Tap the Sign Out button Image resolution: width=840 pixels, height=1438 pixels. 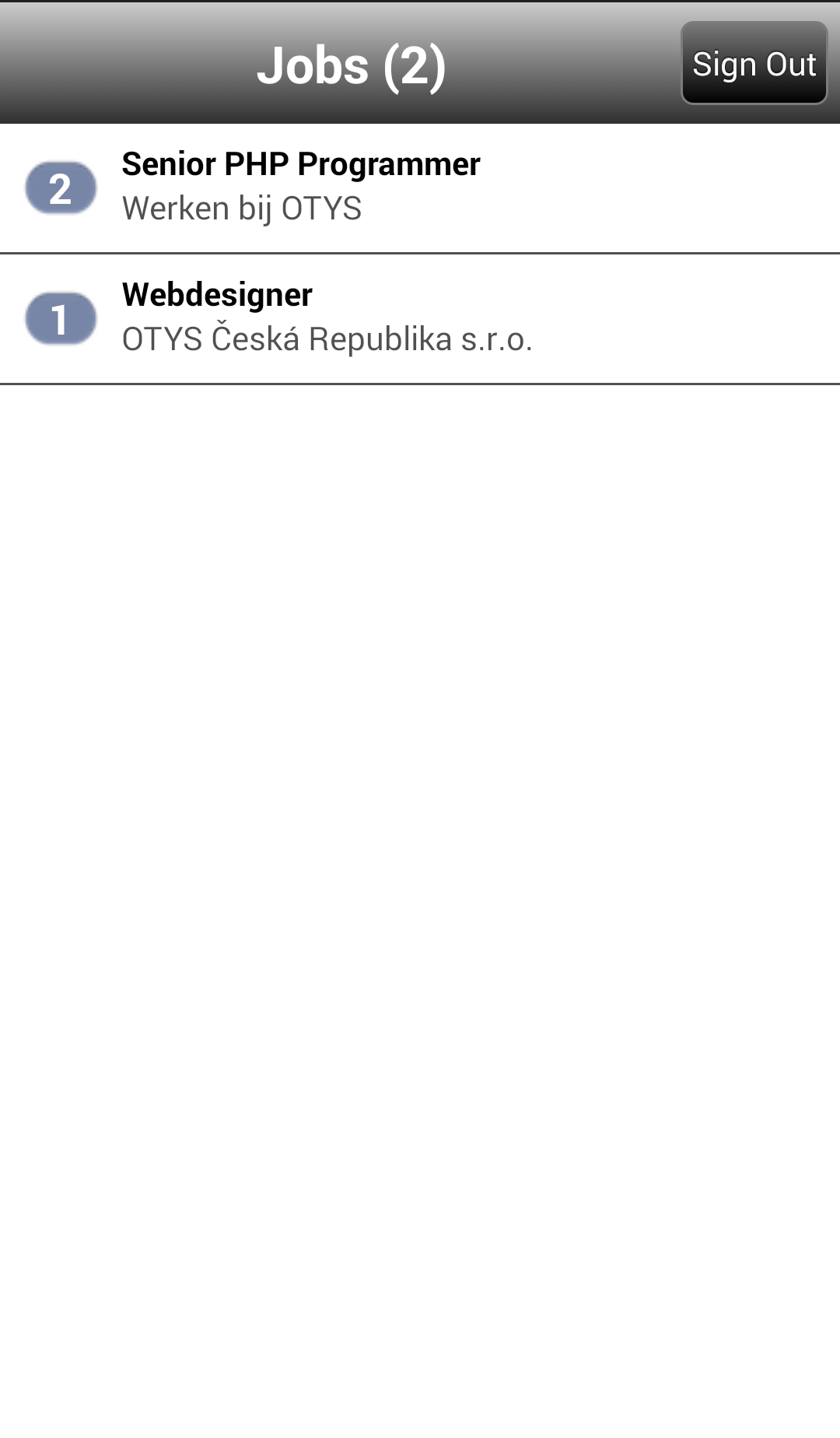coord(754,64)
